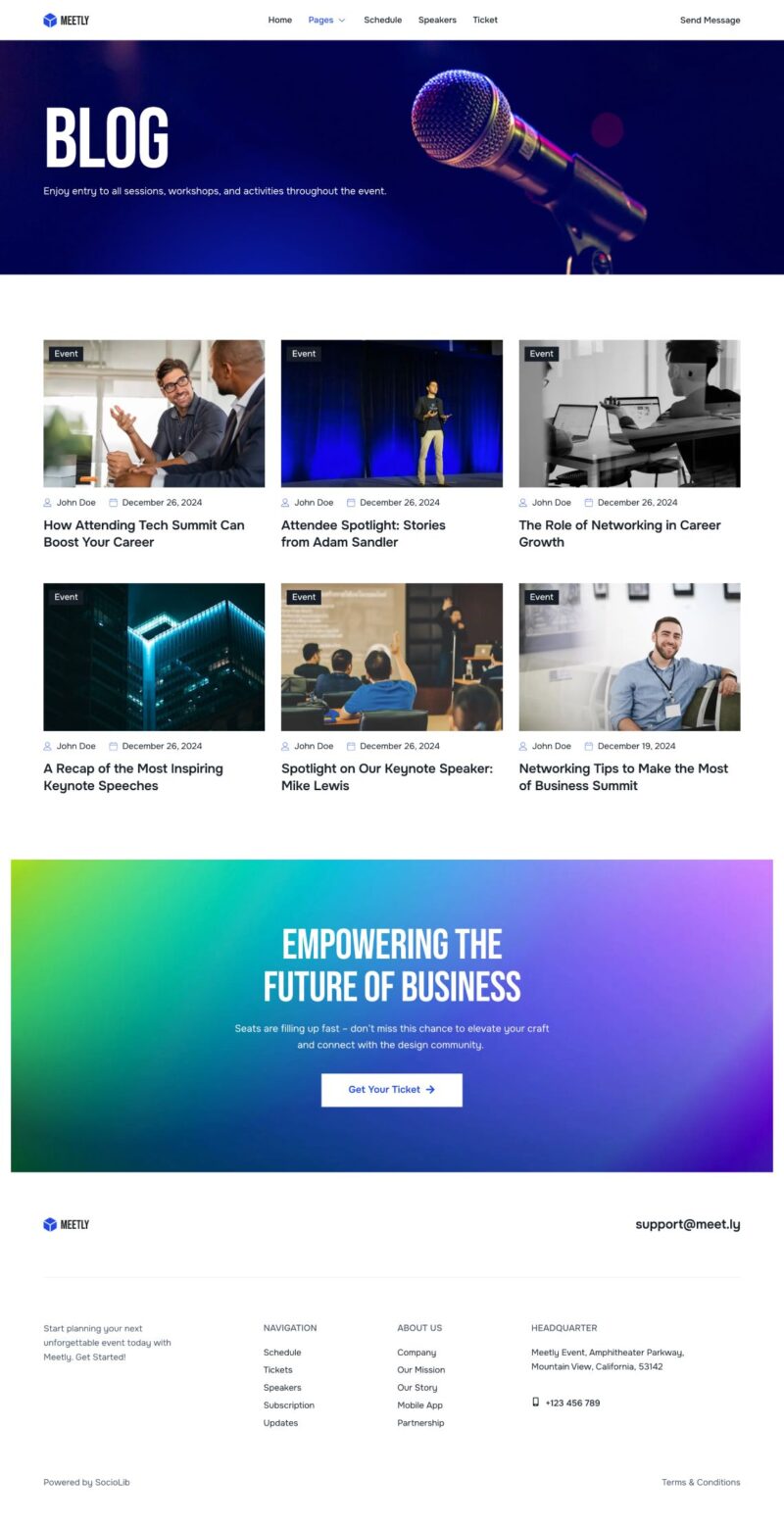Open The Role of Networking in Career Growth

point(619,533)
